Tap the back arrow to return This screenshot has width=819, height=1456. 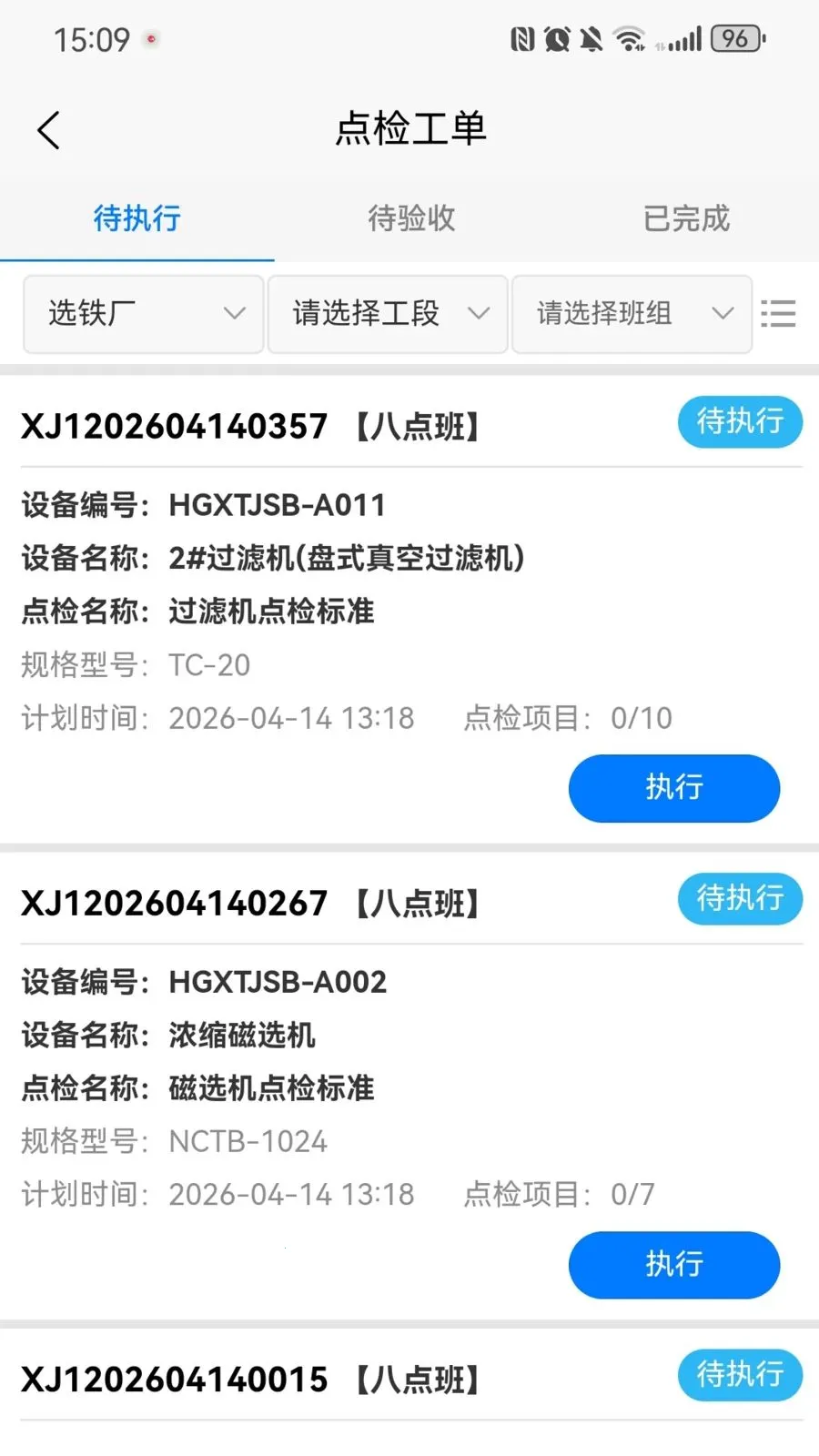pos(48,129)
